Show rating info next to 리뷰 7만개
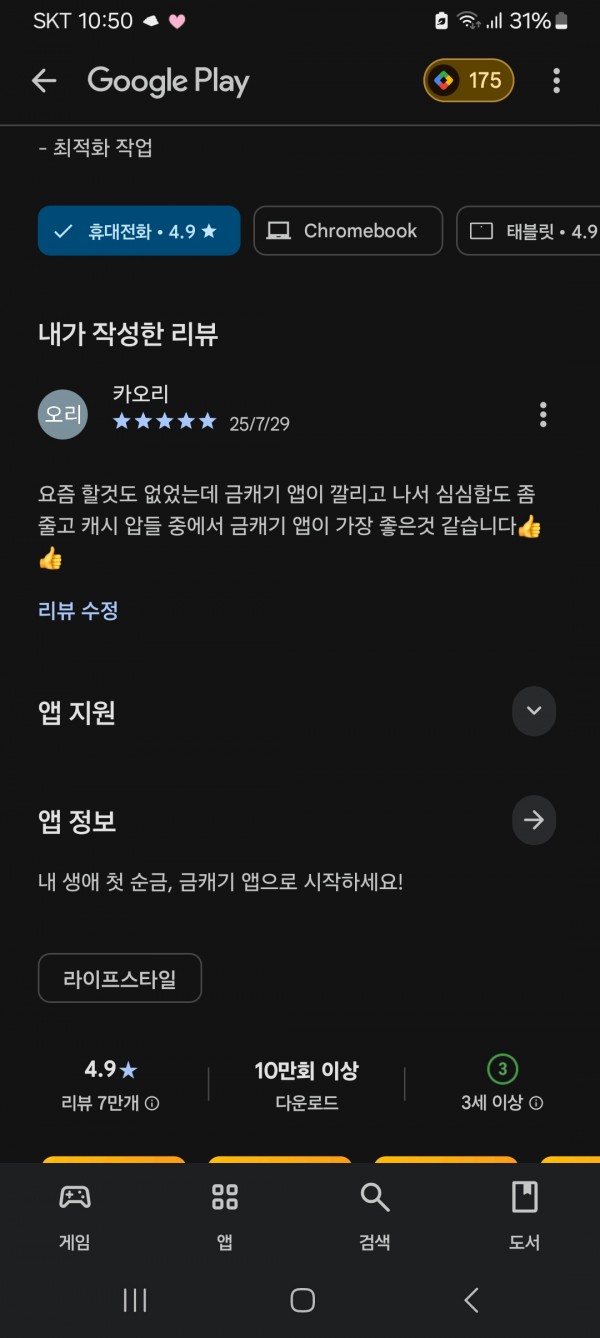The image size is (600, 1338). point(152,1104)
